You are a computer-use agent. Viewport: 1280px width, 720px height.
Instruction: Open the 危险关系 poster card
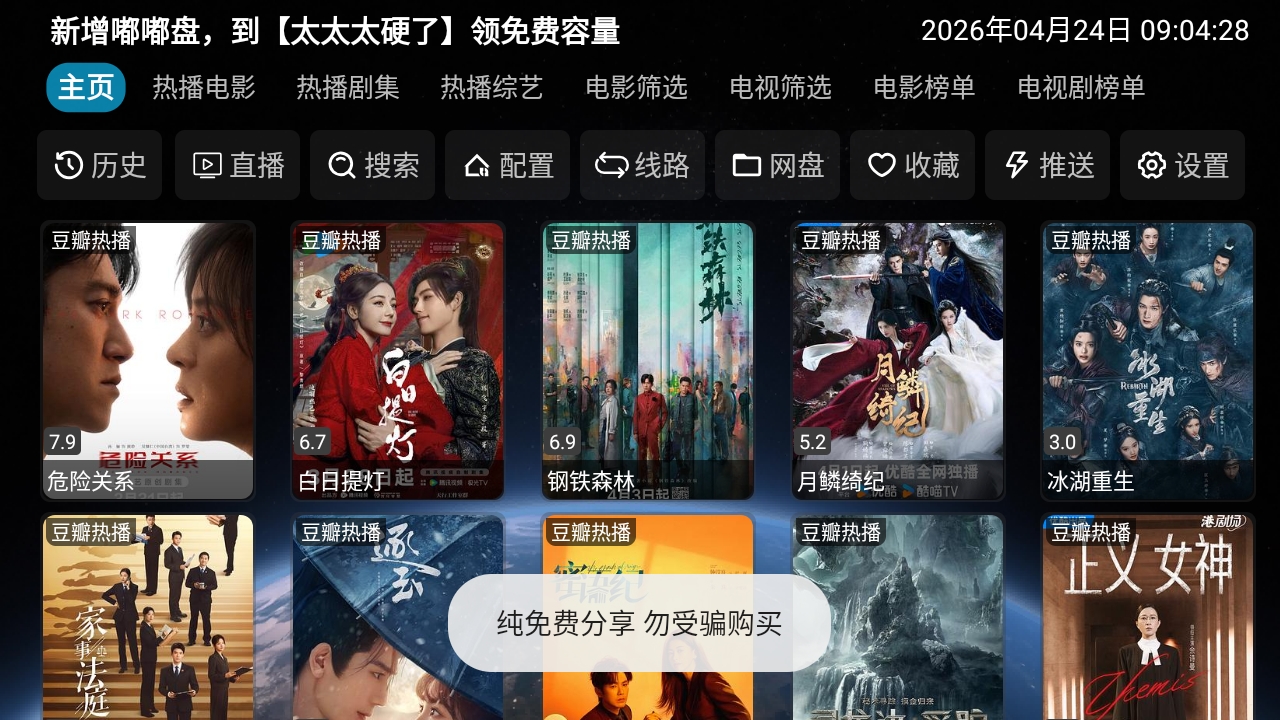pyautogui.click(x=148, y=360)
